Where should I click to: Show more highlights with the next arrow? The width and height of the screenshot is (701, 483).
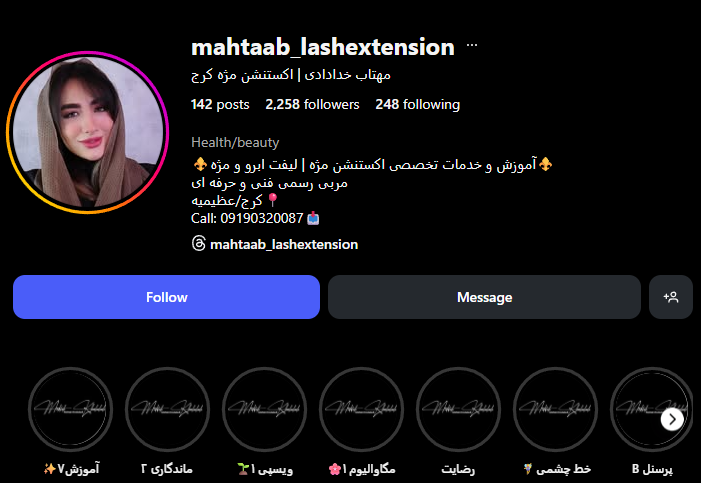(x=673, y=419)
